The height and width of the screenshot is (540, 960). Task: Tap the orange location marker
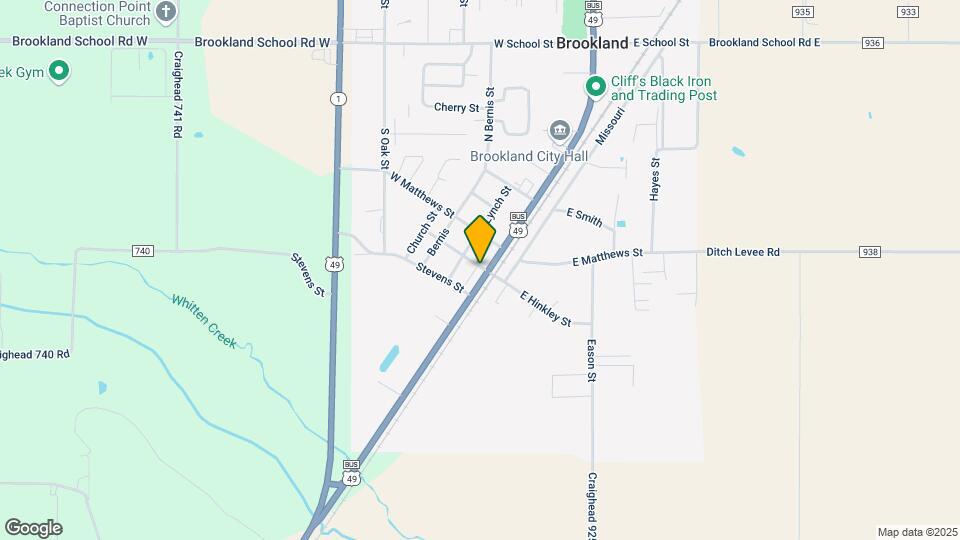tap(480, 239)
